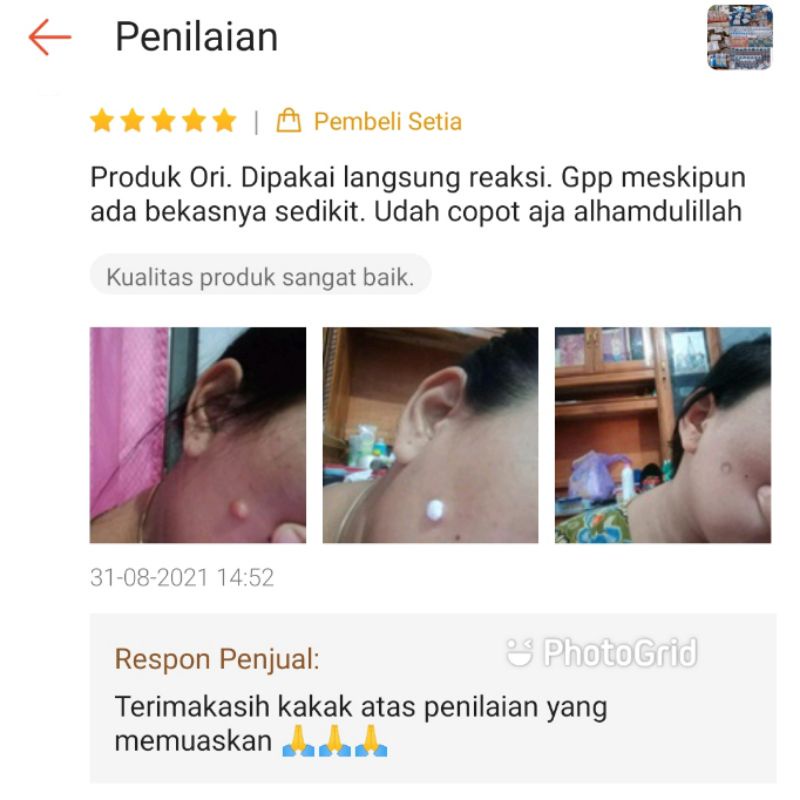View the first review photo beside pink cloth
800x800 pixels.
(x=198, y=435)
